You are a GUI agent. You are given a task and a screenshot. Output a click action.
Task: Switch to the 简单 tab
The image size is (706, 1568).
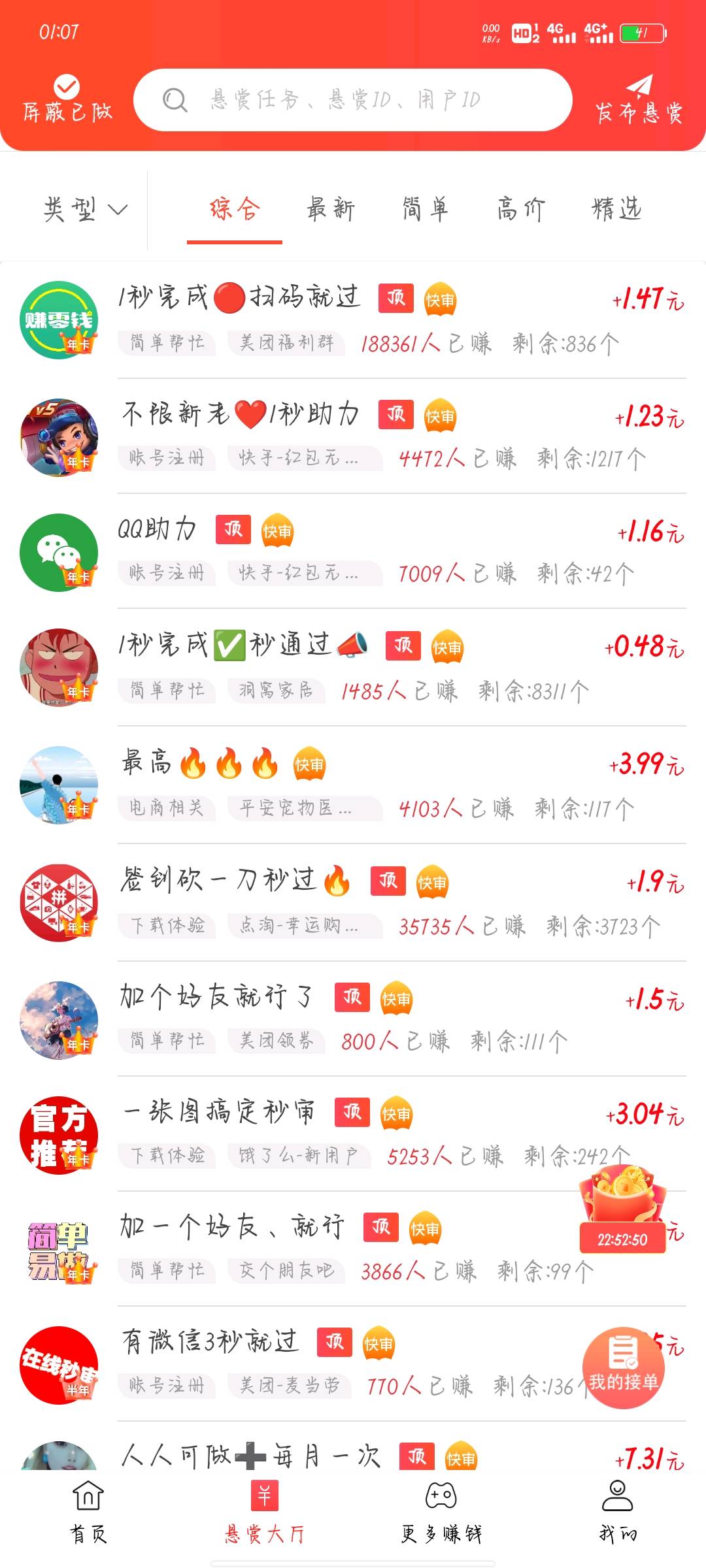click(x=426, y=210)
